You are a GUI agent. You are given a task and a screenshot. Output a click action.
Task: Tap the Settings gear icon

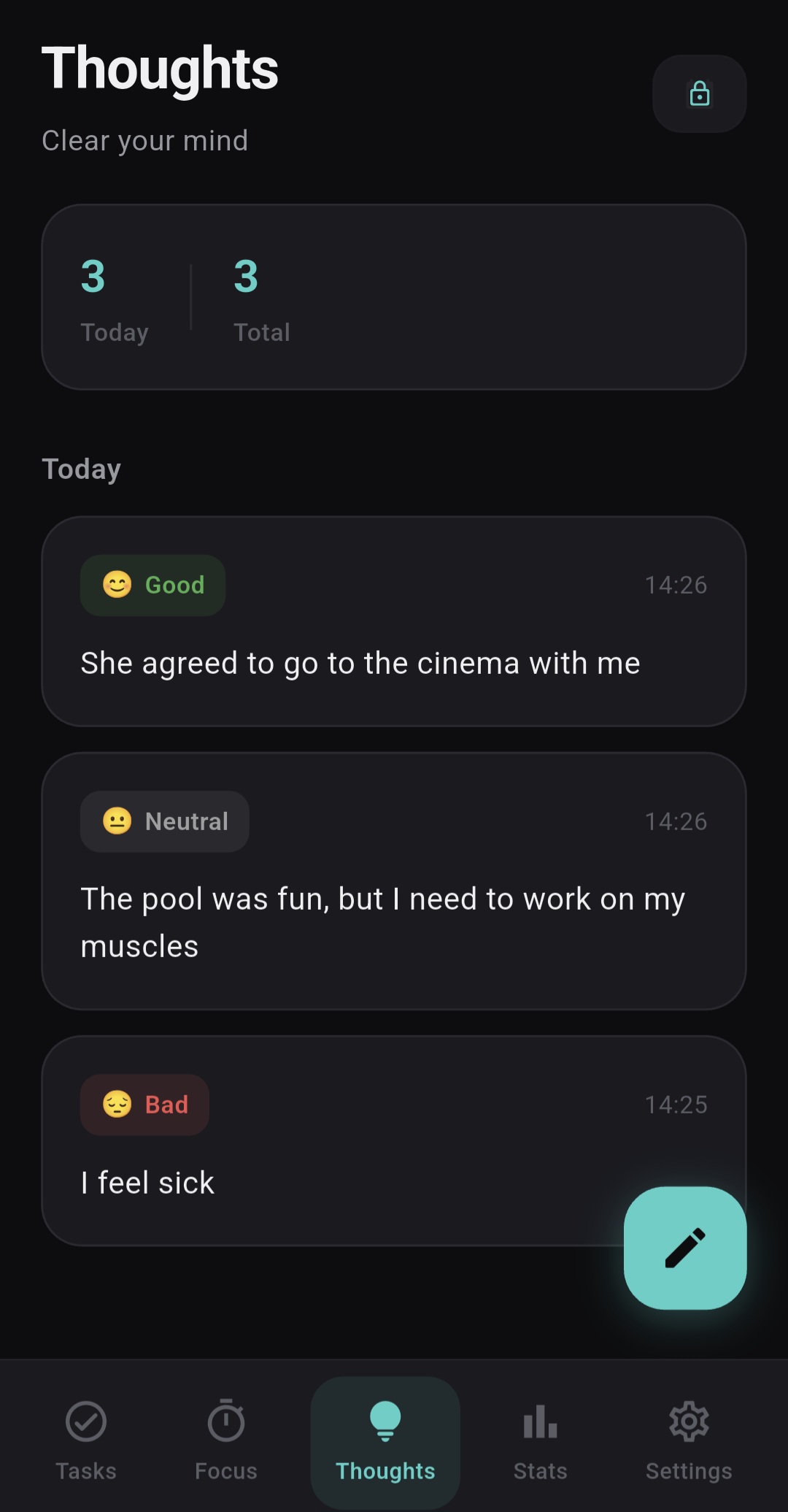(x=688, y=1421)
